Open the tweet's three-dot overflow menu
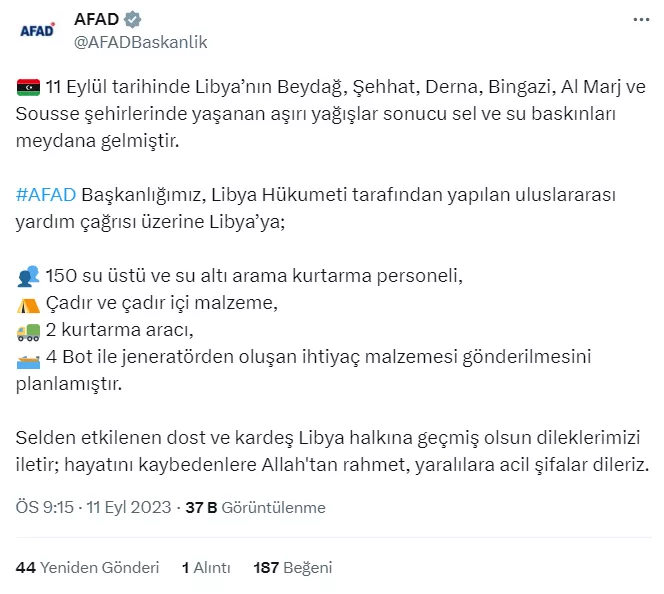Image resolution: width=664 pixels, height=594 pixels. (640, 20)
